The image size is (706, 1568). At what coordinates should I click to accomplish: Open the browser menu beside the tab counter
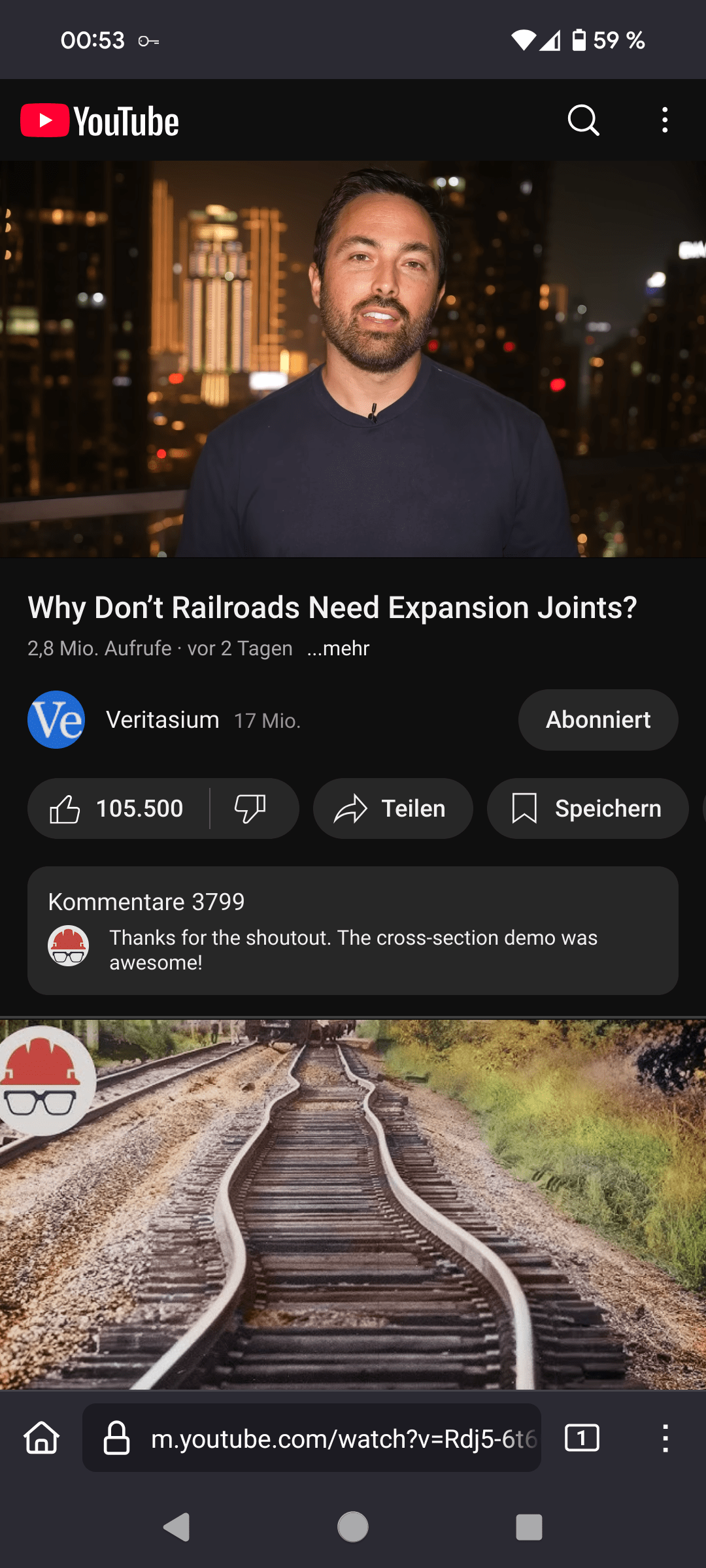click(665, 1438)
